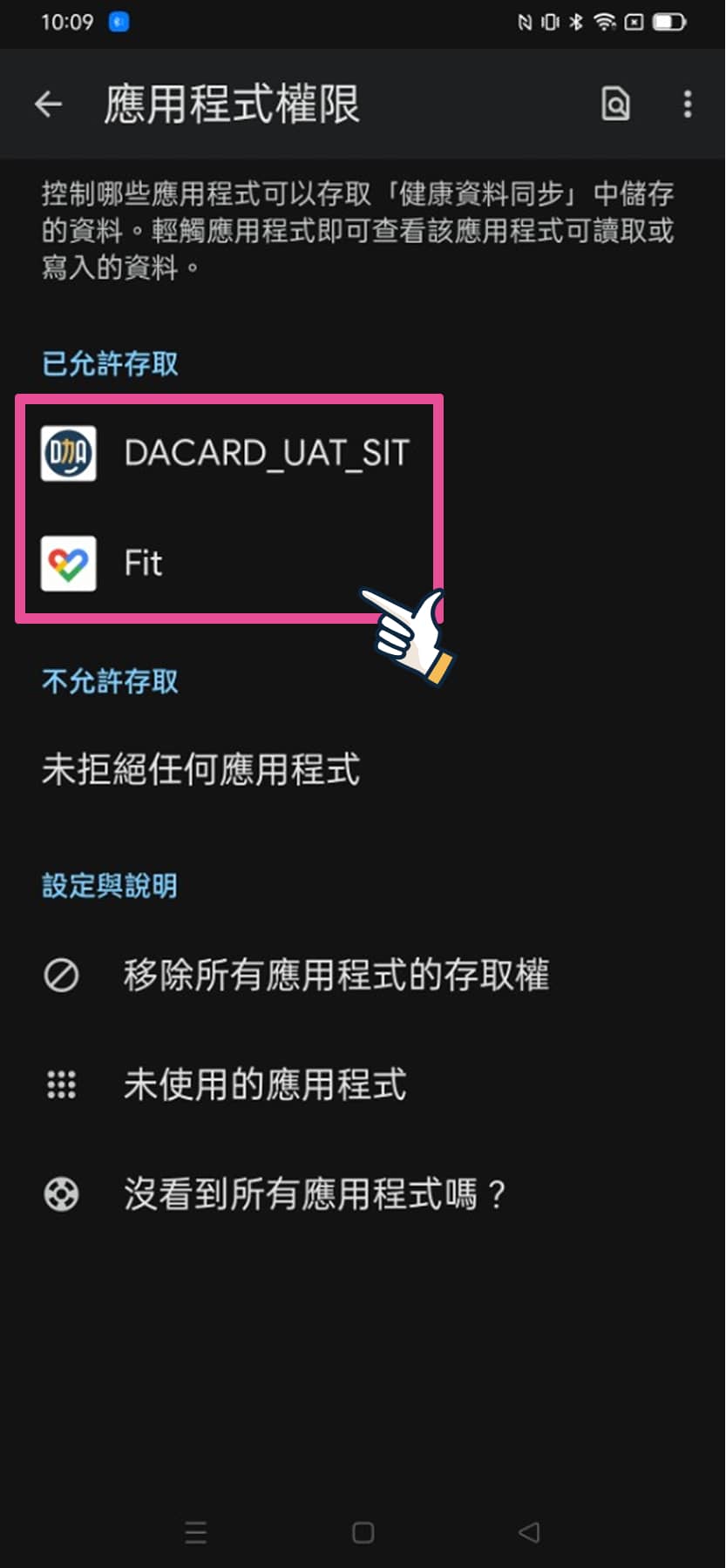Image resolution: width=726 pixels, height=1568 pixels.
Task: Open the system recent apps button
Action: (x=196, y=1532)
